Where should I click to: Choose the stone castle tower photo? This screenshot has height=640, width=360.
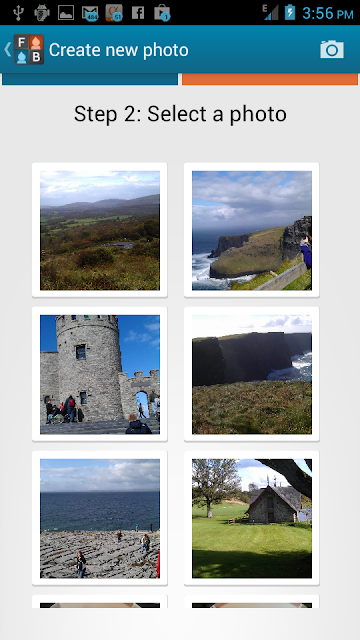coord(100,374)
